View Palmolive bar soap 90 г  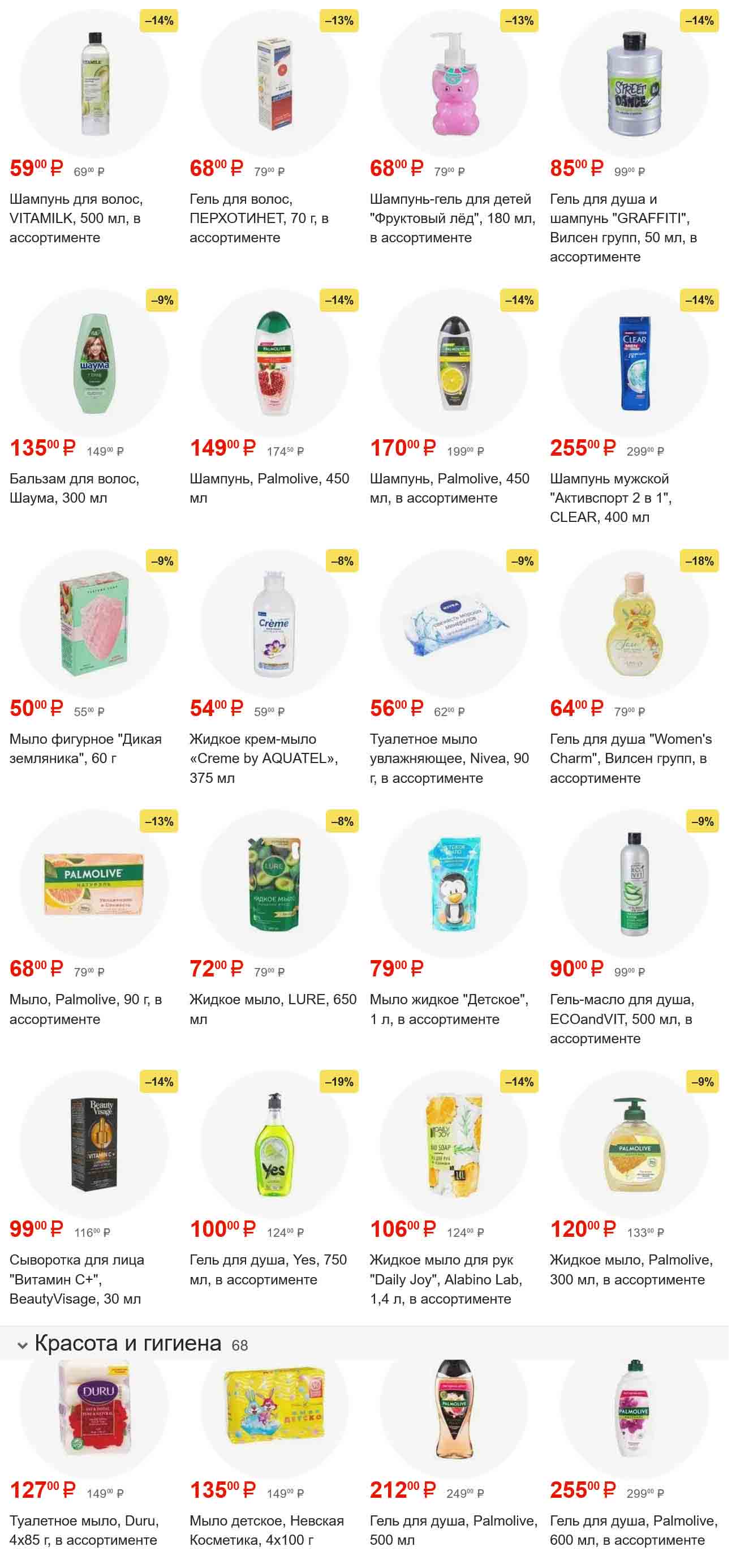tap(94, 884)
